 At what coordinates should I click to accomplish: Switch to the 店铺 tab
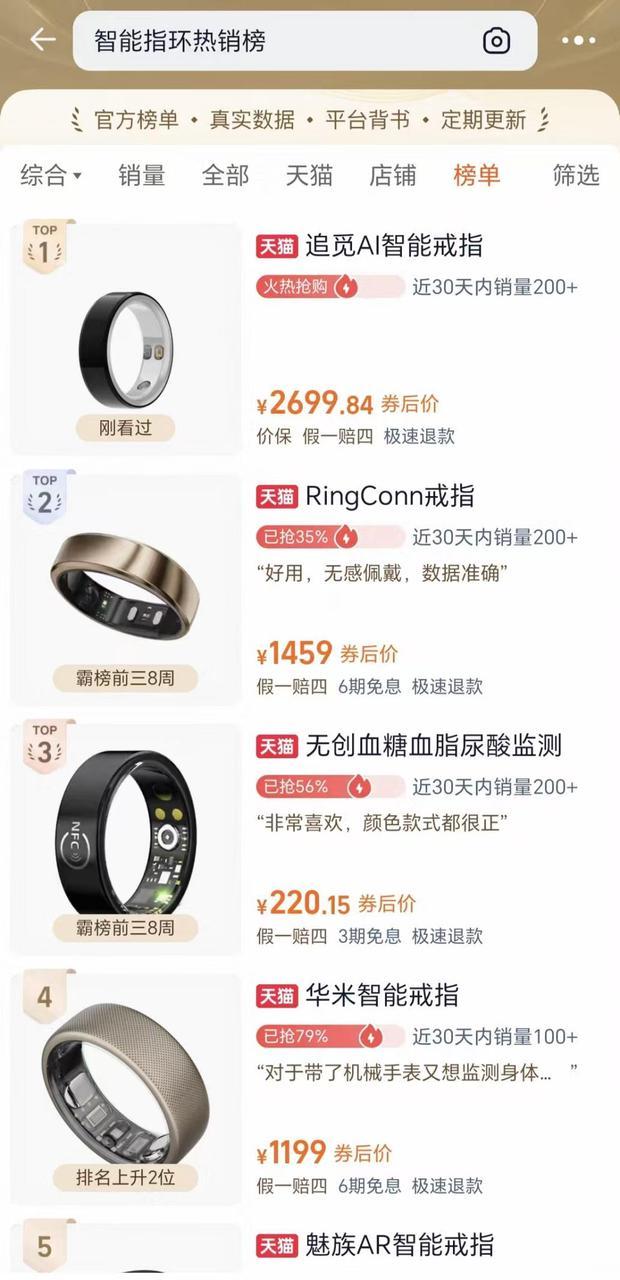(x=392, y=176)
